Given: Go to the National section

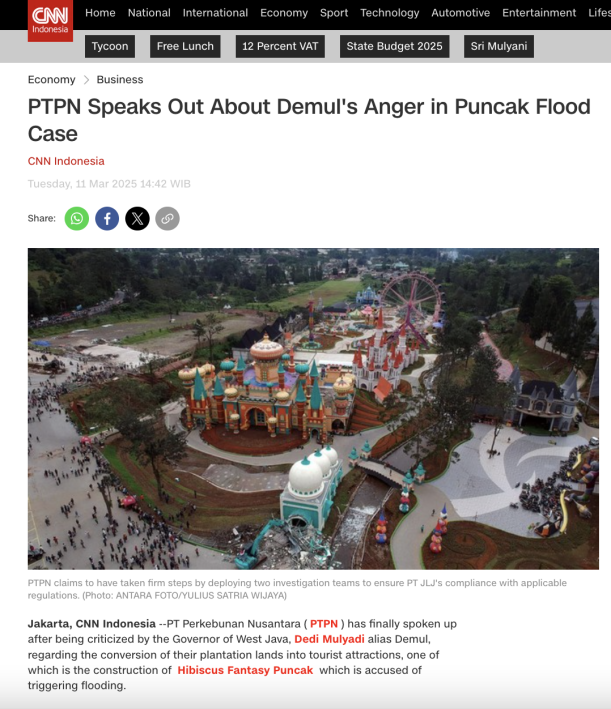Looking at the screenshot, I should pyautogui.click(x=149, y=13).
